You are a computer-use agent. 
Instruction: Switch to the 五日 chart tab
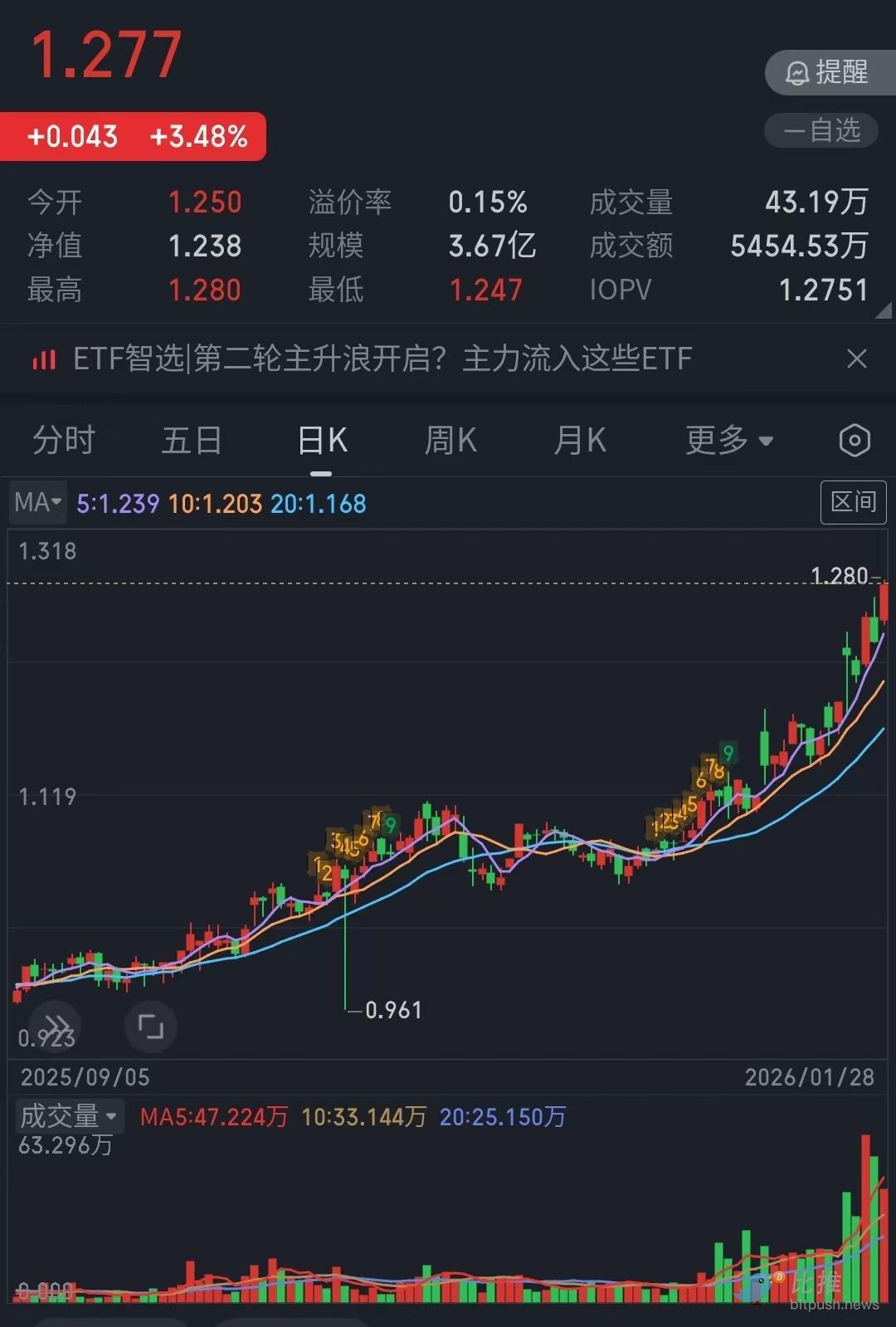tap(192, 440)
